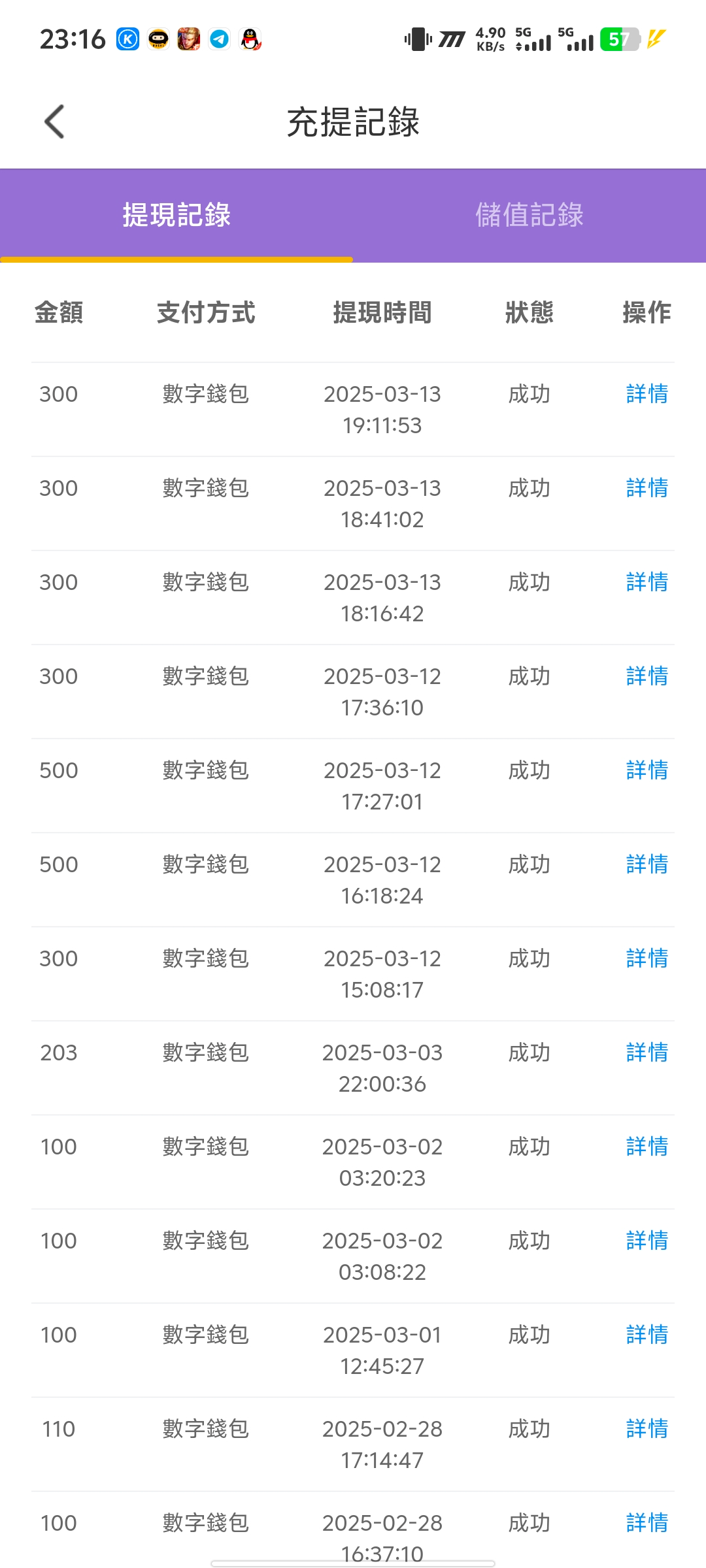
Task: Open 詳情 for the 19:11:53 withdrawal
Action: (647, 394)
